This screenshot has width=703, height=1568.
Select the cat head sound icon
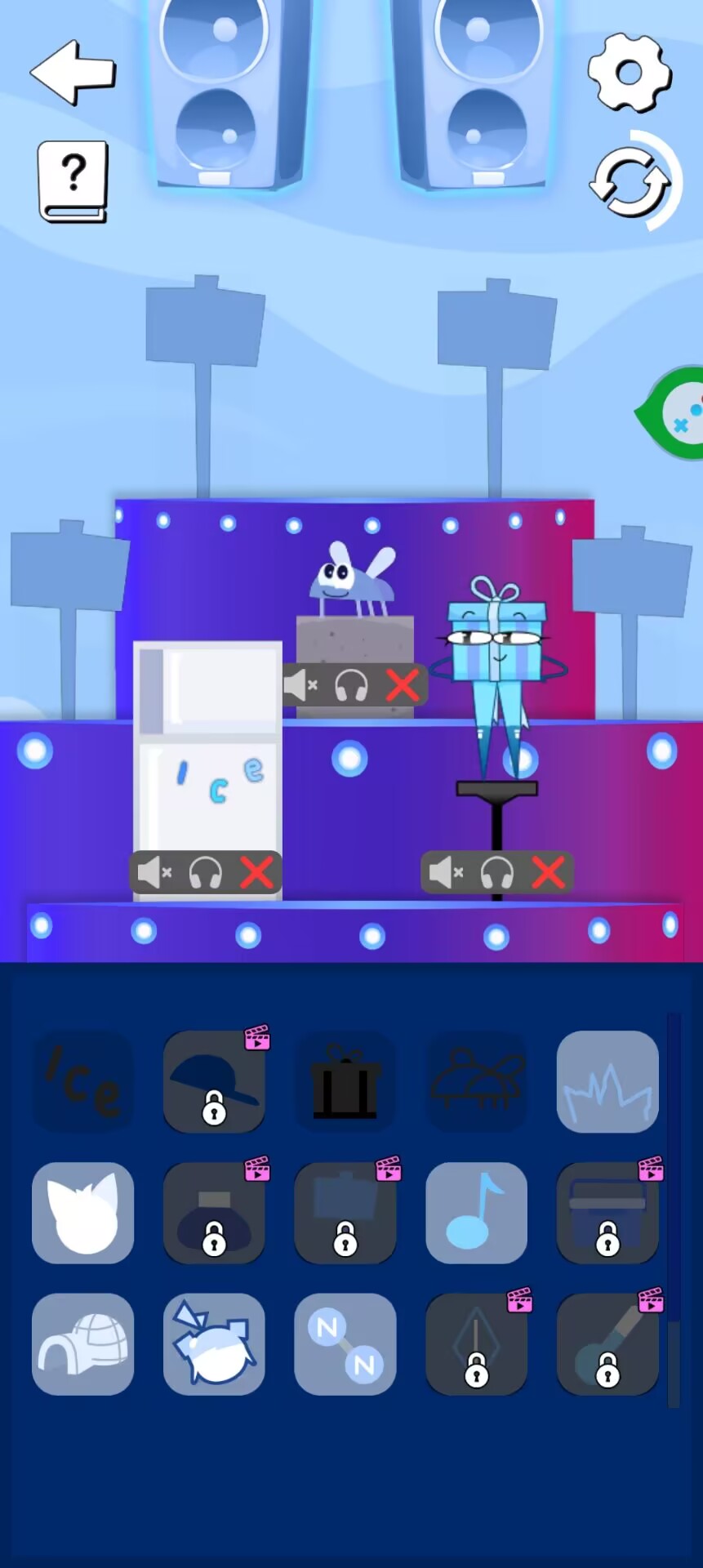point(82,1213)
